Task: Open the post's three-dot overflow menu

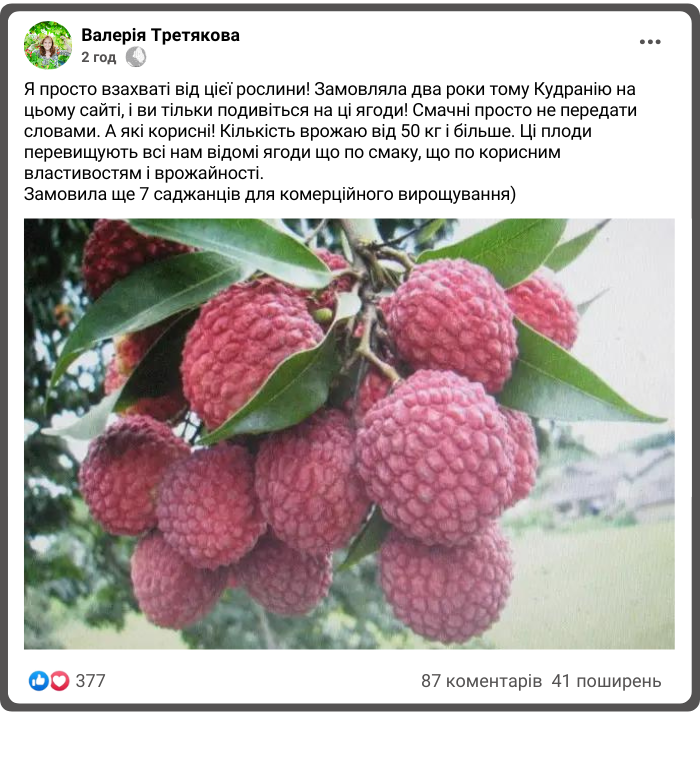Action: click(x=650, y=42)
